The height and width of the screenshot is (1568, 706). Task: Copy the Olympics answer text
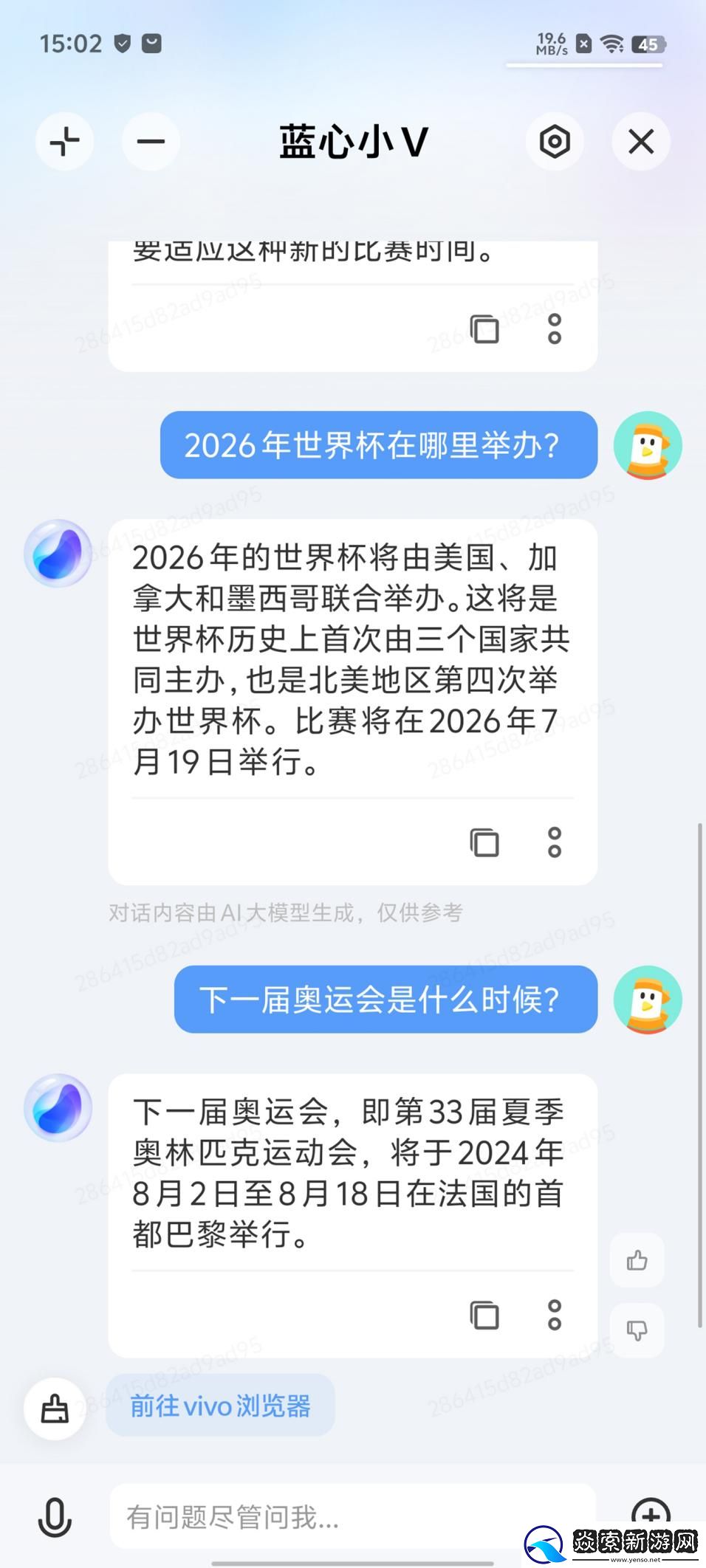pos(484,1316)
